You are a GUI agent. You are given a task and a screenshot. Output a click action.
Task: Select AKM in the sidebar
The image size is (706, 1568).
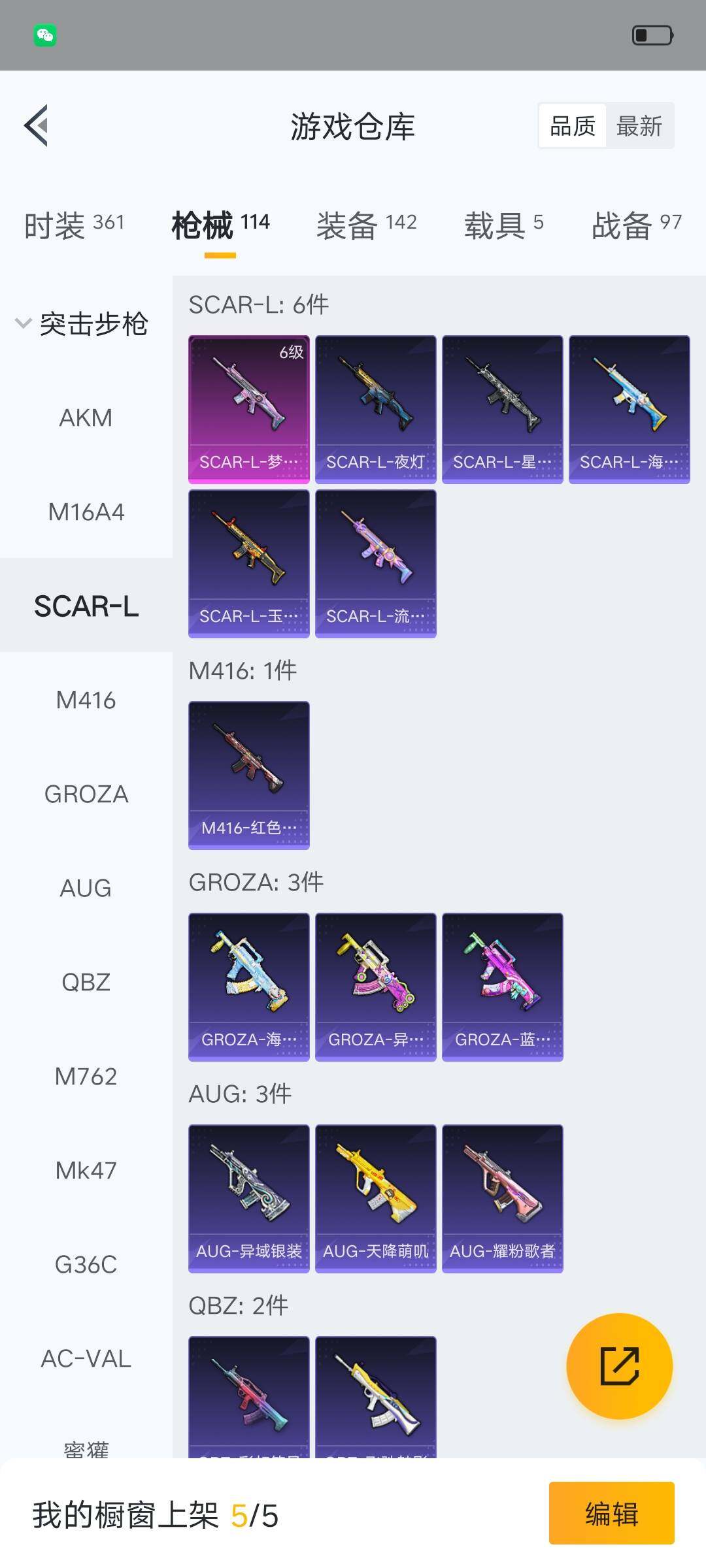(86, 417)
